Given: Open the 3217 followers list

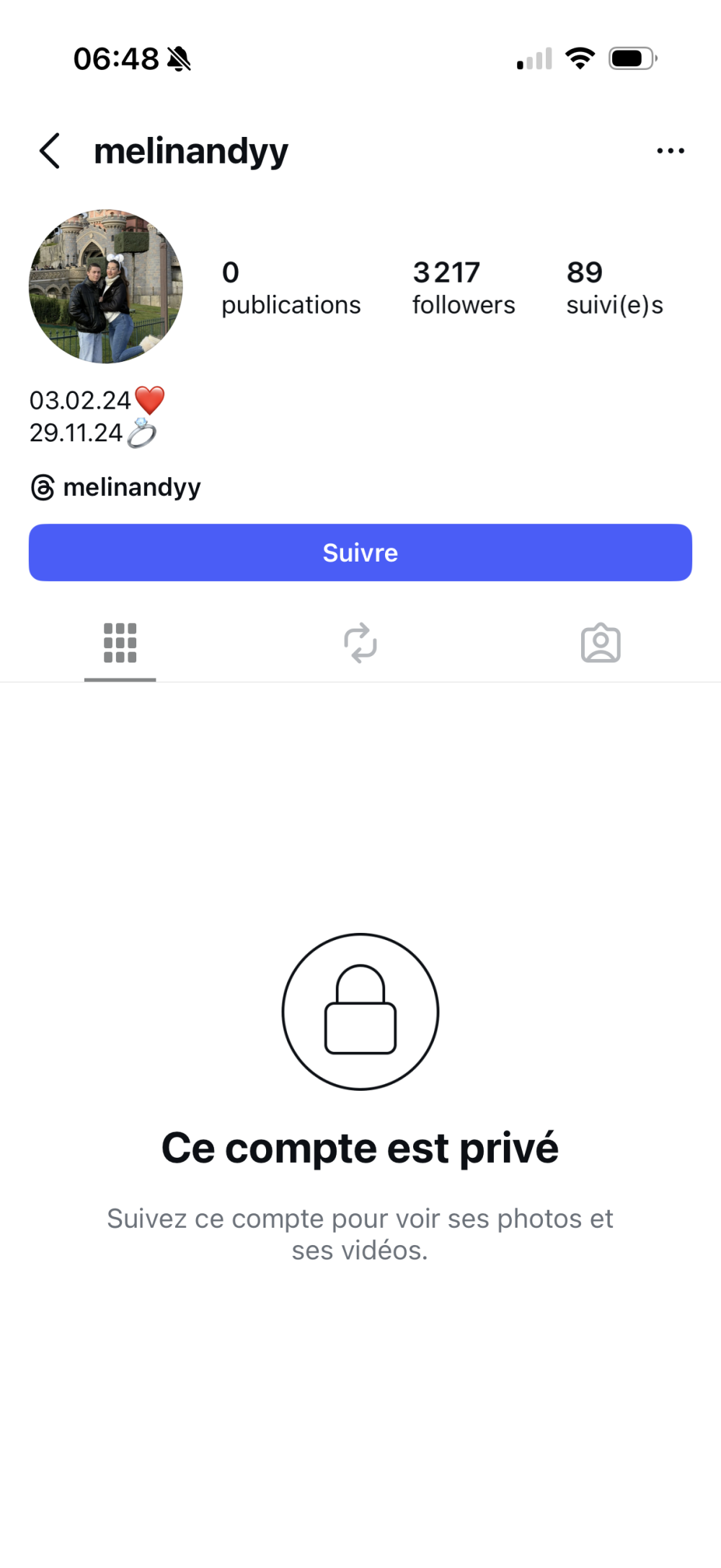Looking at the screenshot, I should click(x=464, y=288).
